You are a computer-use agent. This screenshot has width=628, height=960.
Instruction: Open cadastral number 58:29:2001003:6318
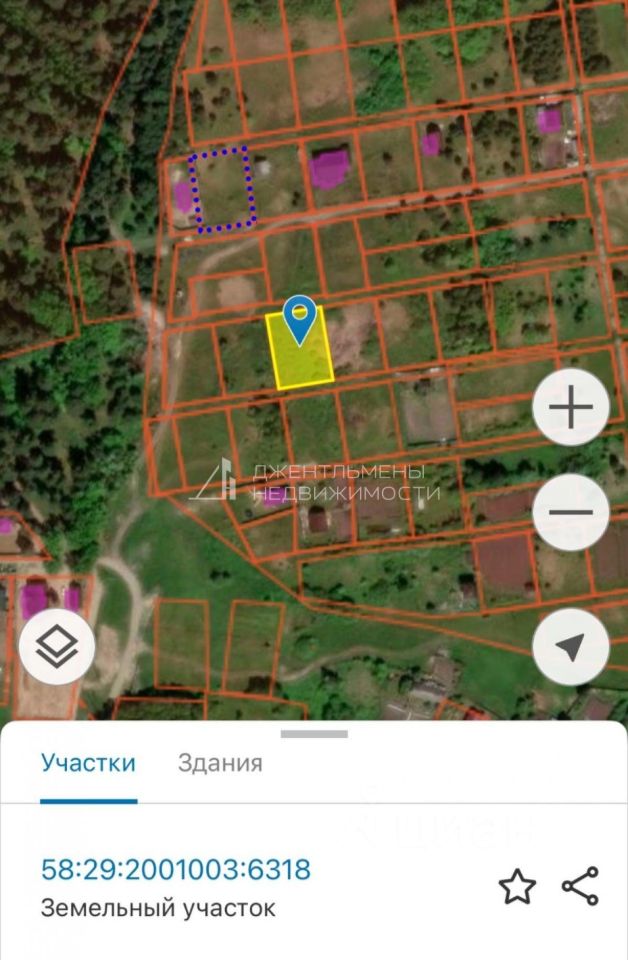pos(176,869)
